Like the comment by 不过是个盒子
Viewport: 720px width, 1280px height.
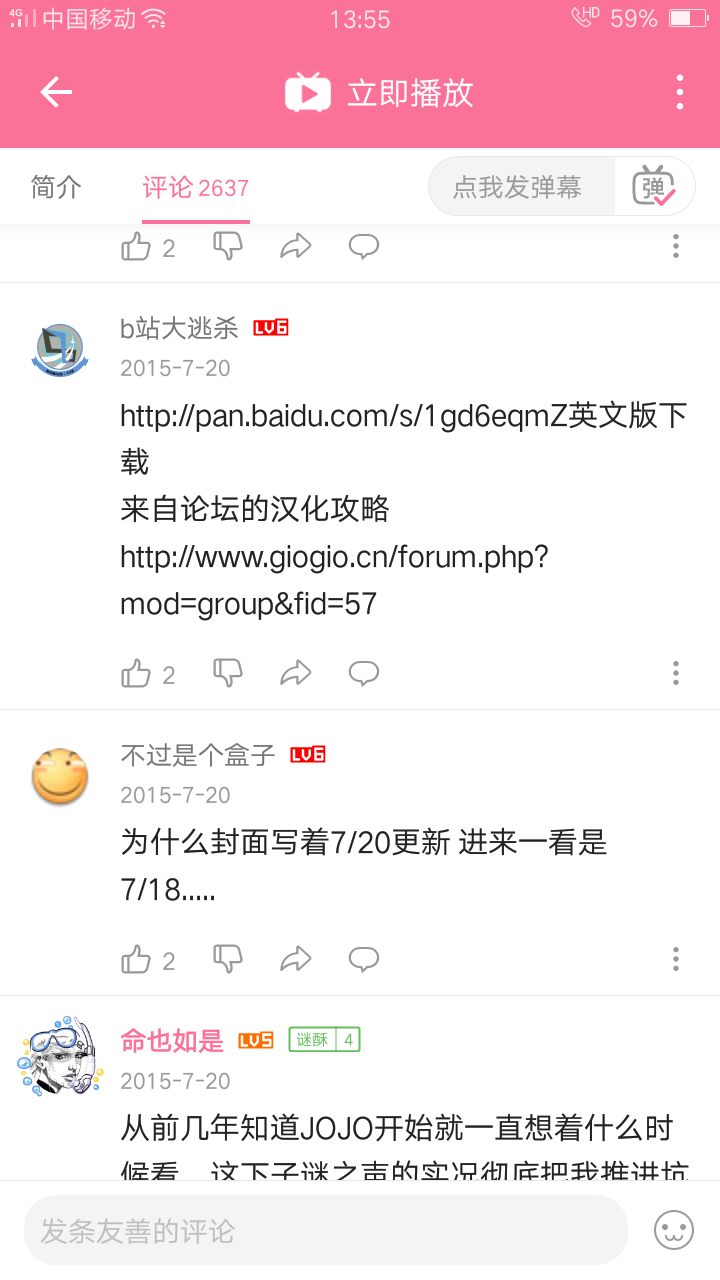(136, 960)
